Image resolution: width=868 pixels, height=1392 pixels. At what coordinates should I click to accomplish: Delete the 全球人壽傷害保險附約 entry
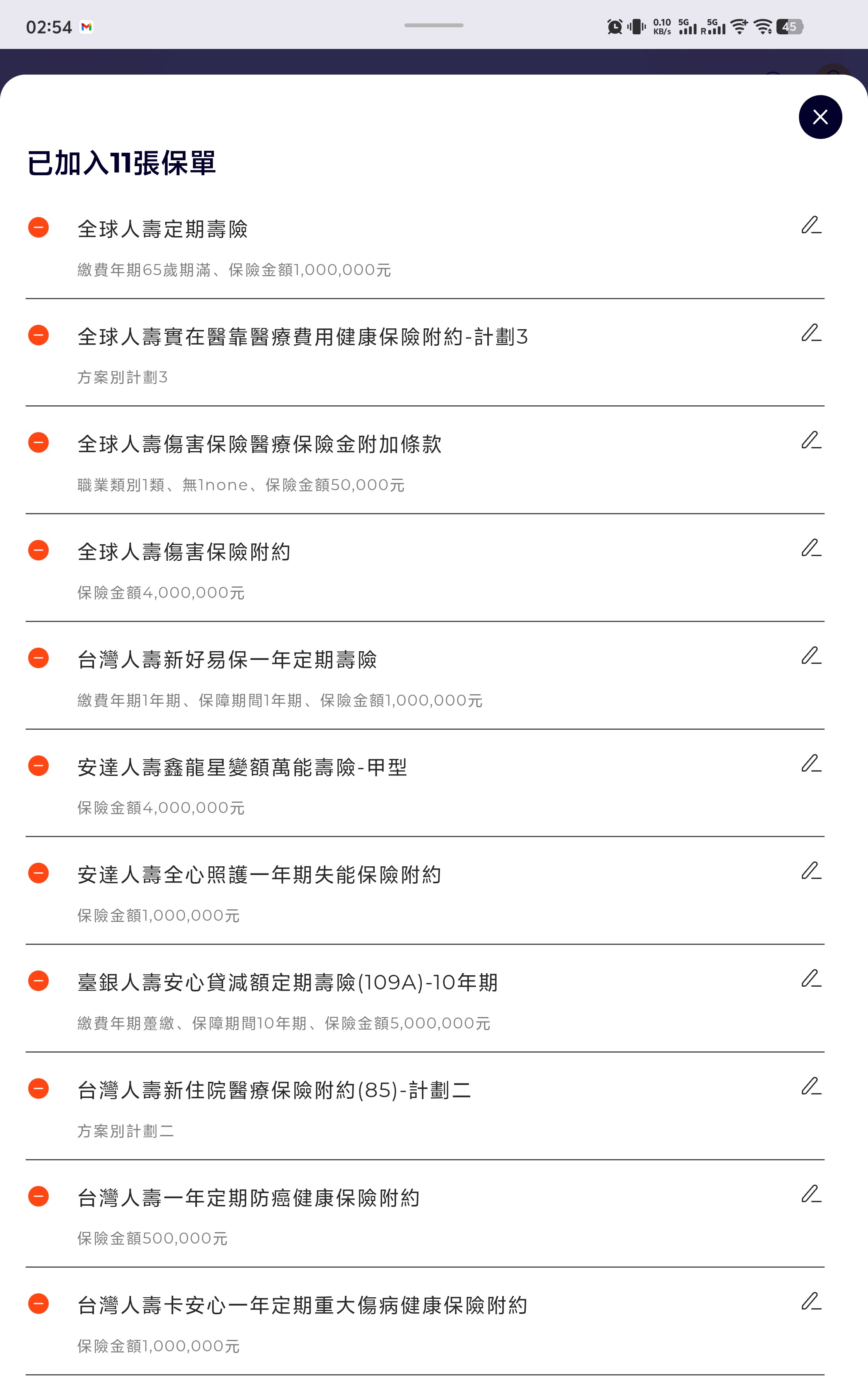pyautogui.click(x=38, y=550)
